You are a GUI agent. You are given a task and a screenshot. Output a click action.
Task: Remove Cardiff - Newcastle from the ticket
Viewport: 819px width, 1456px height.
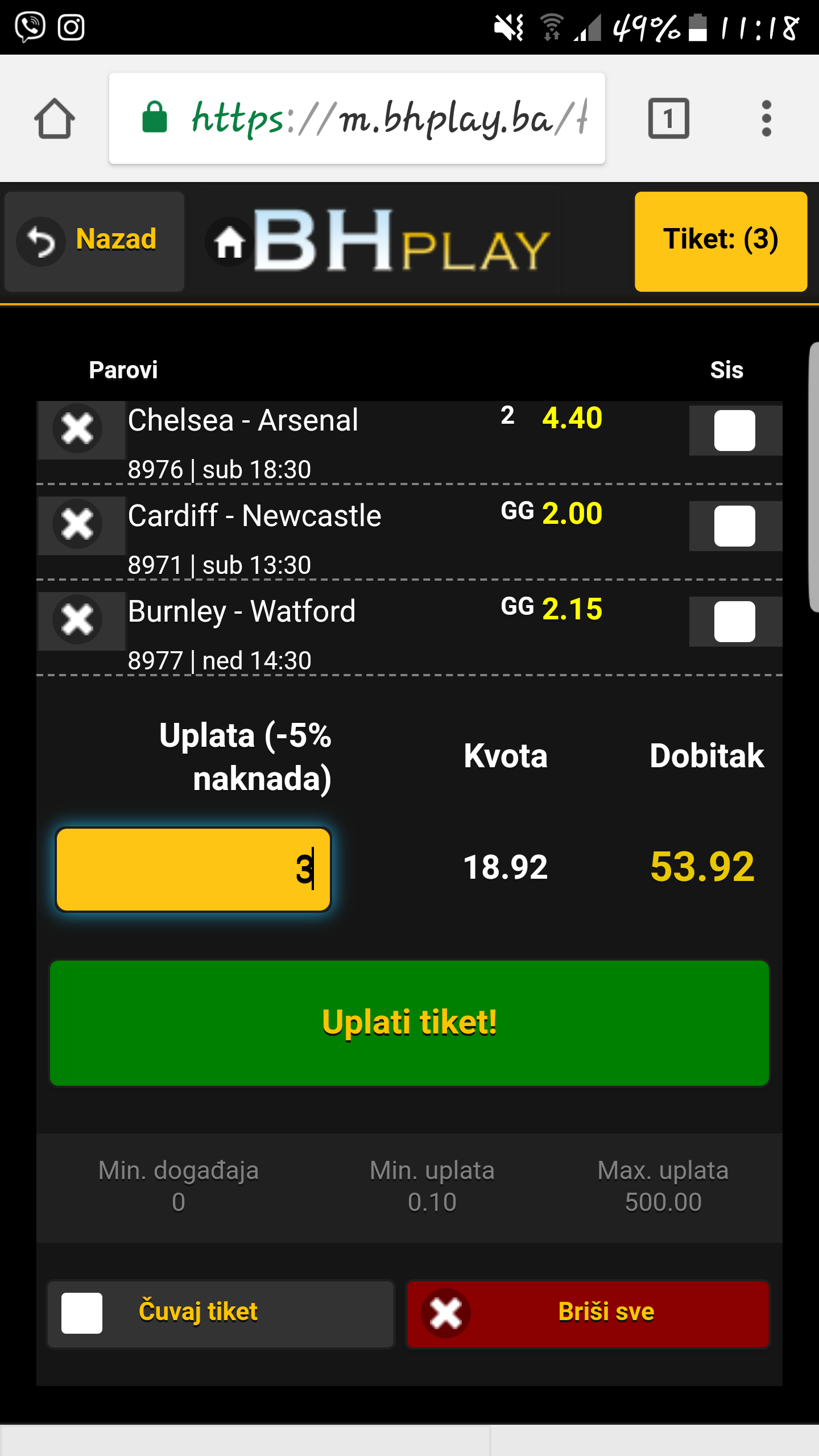click(x=78, y=524)
